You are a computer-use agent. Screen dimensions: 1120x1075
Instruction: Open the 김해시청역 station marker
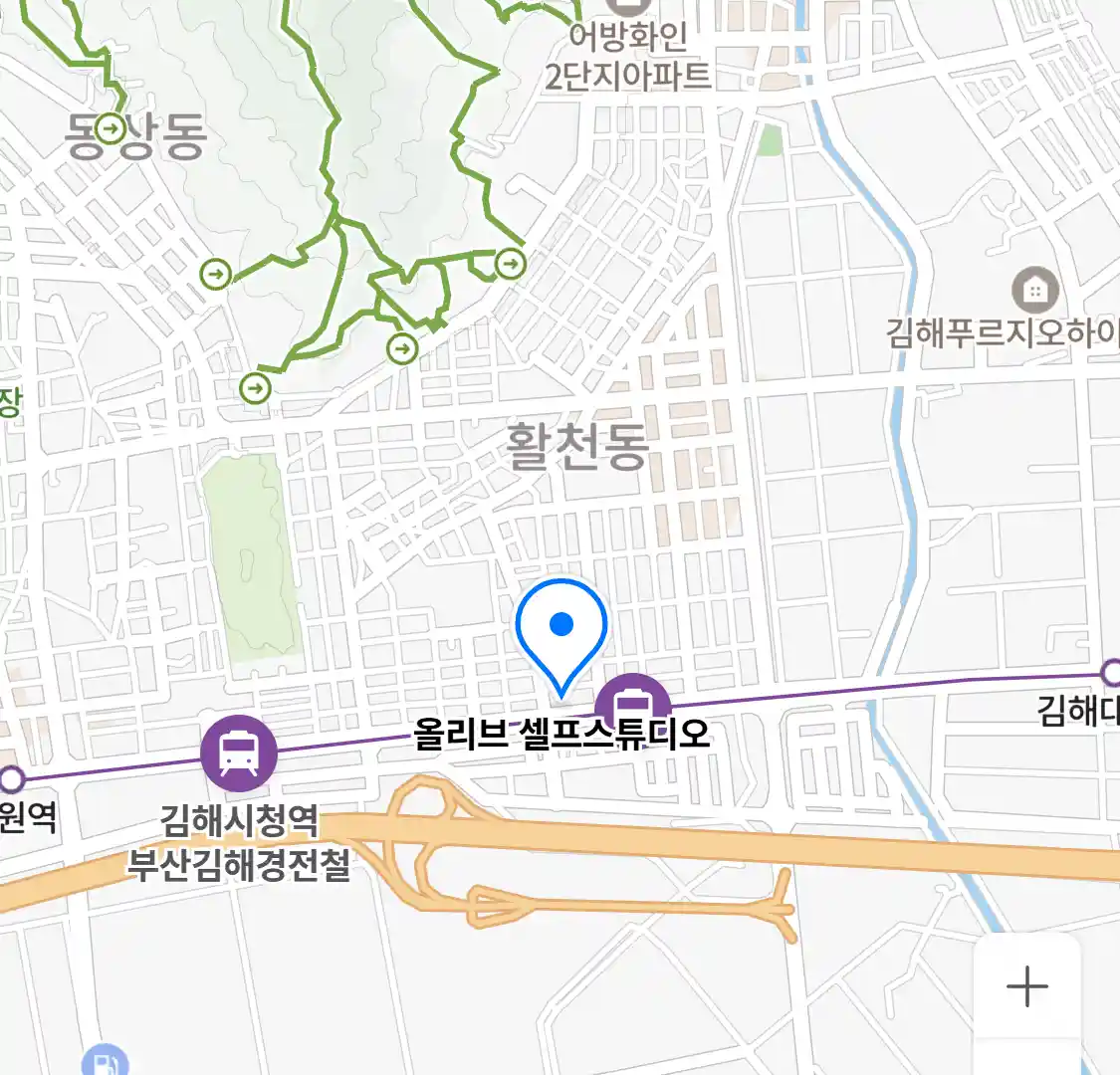[238, 753]
